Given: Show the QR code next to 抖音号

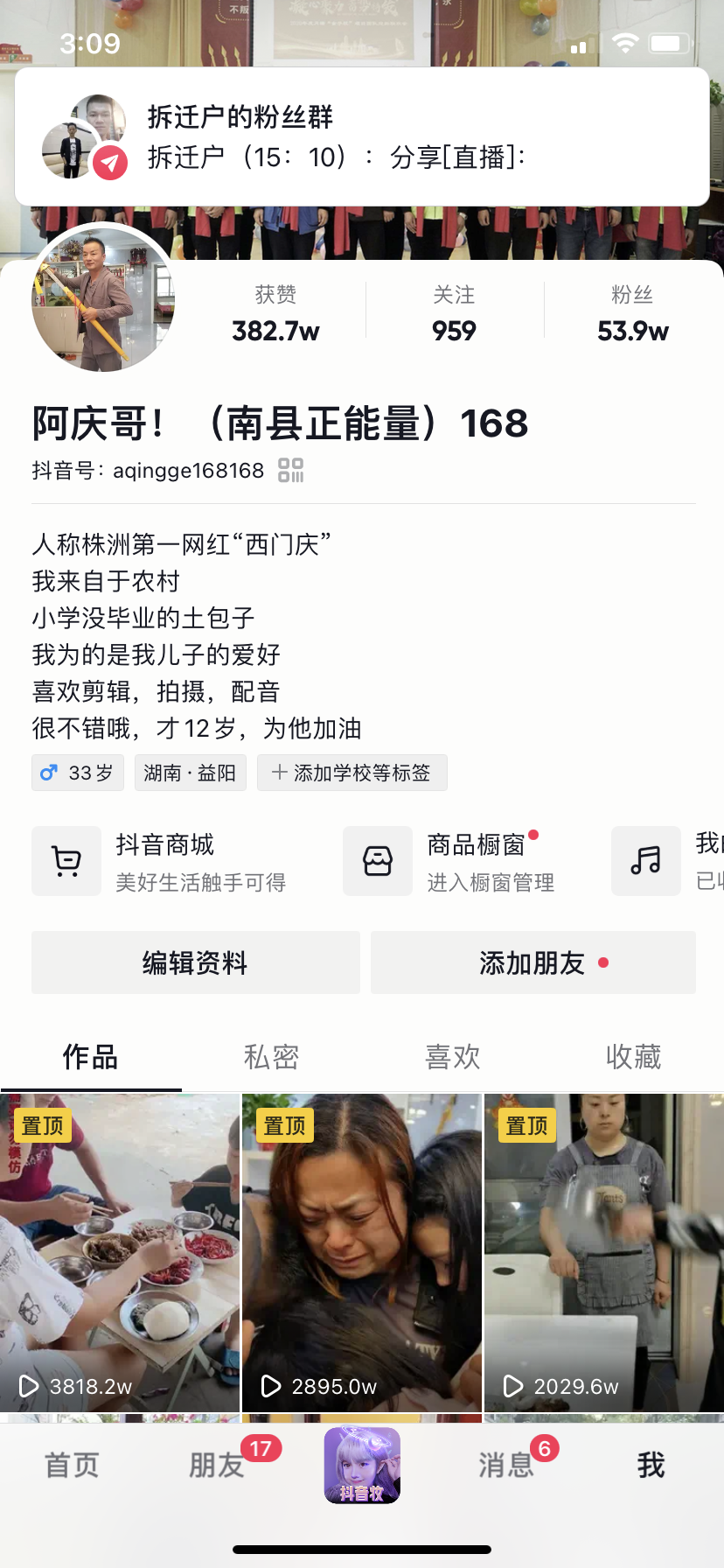Looking at the screenshot, I should 291,471.
